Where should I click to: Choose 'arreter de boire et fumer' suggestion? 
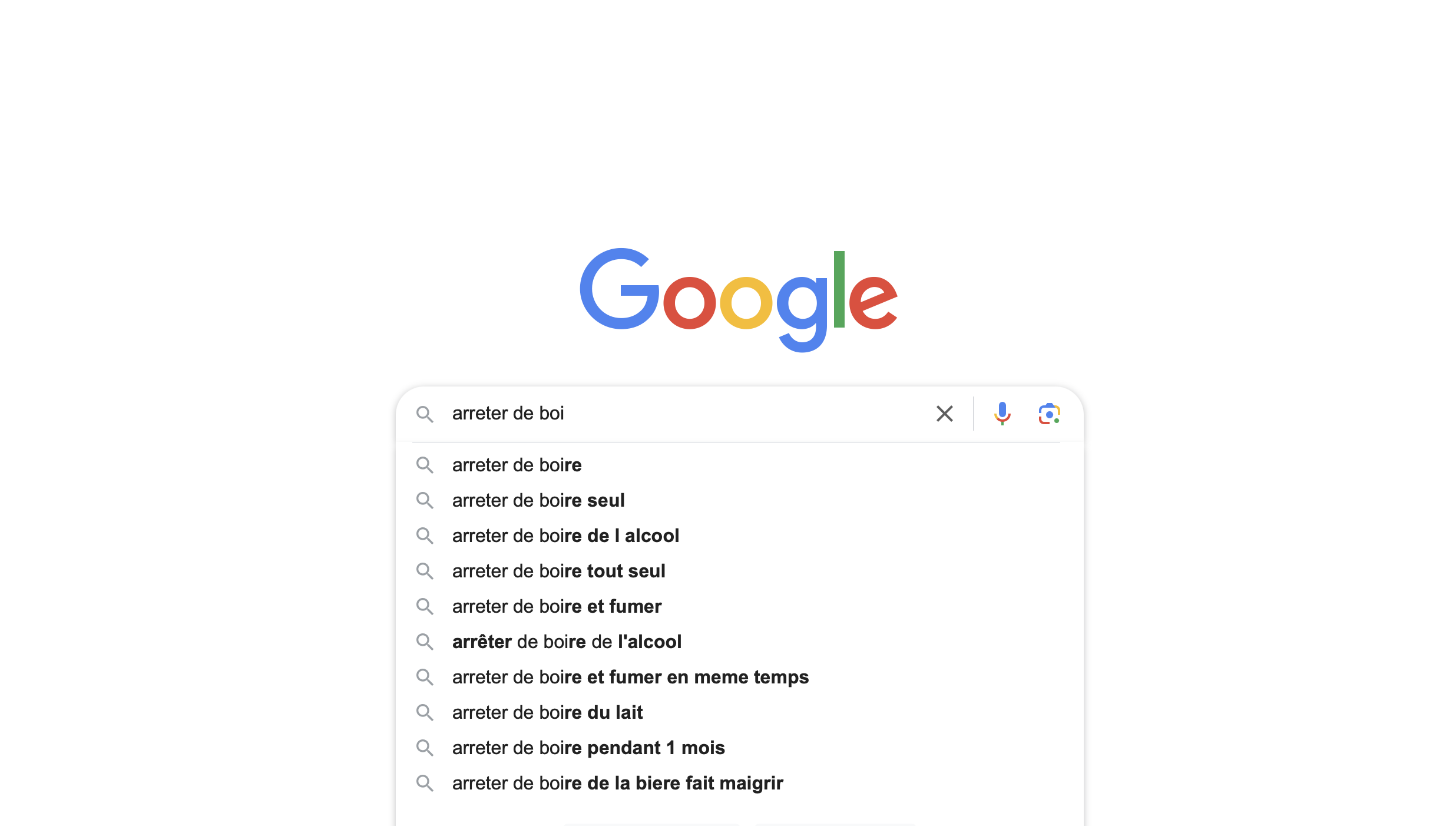[x=557, y=607]
